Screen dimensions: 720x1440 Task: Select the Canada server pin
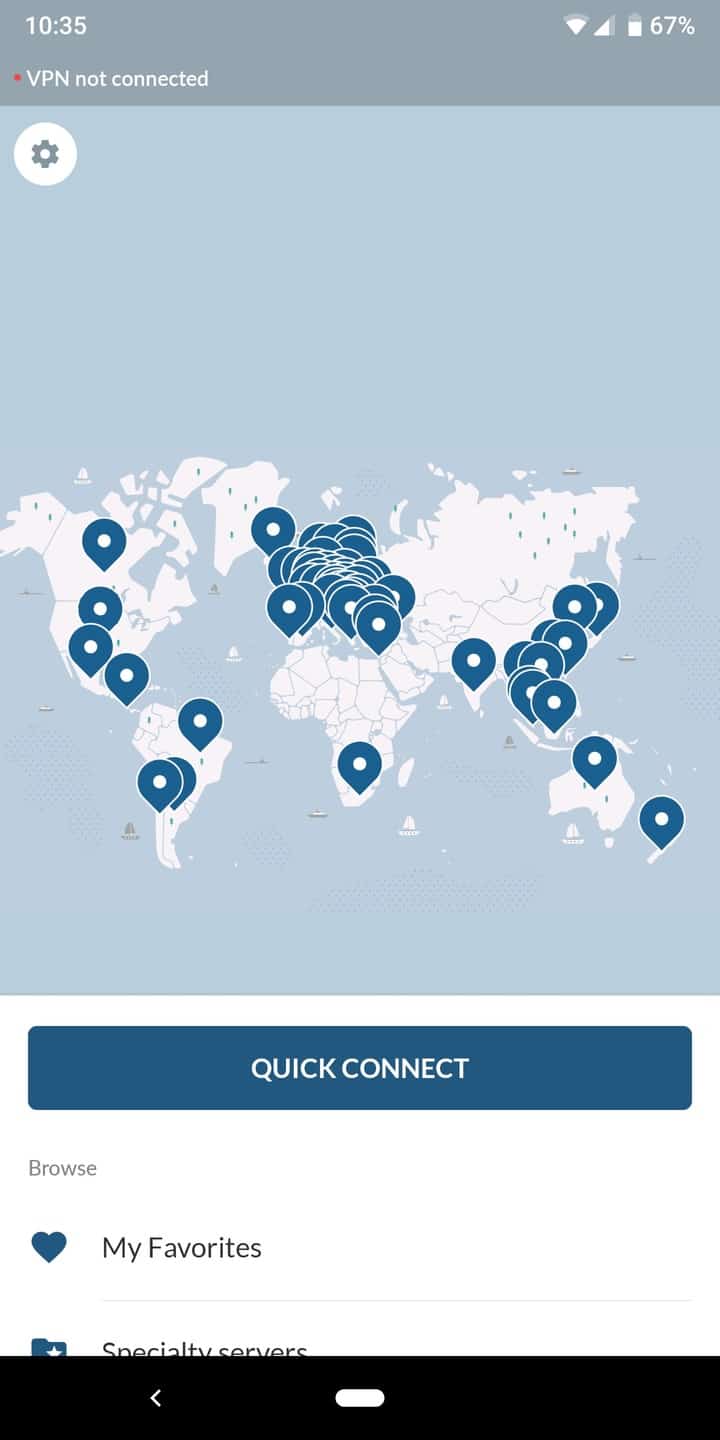click(x=104, y=544)
